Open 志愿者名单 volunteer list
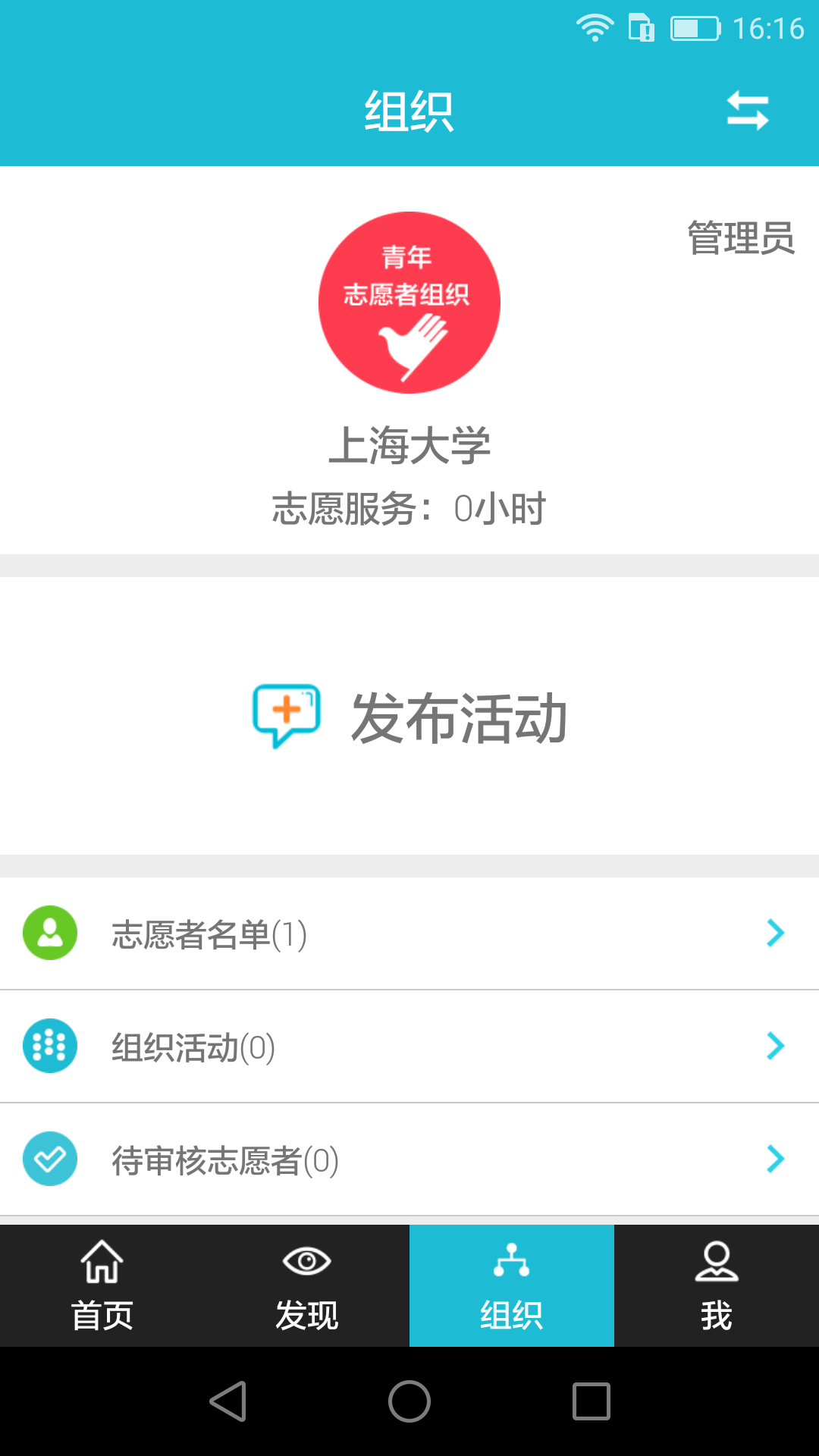The width and height of the screenshot is (819, 1456). [409, 934]
